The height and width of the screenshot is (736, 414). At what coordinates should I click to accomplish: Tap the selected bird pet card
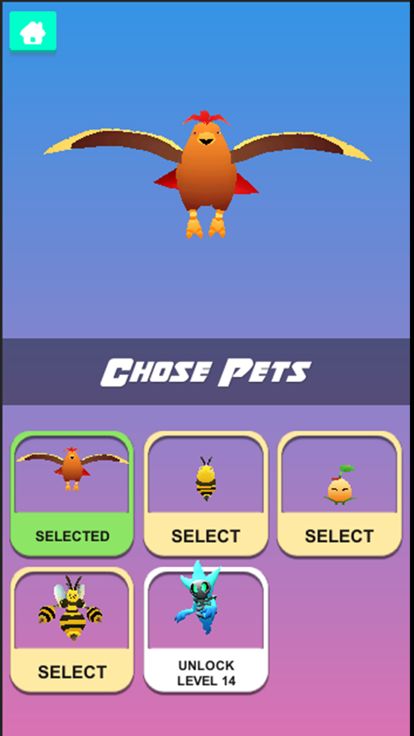[72, 494]
